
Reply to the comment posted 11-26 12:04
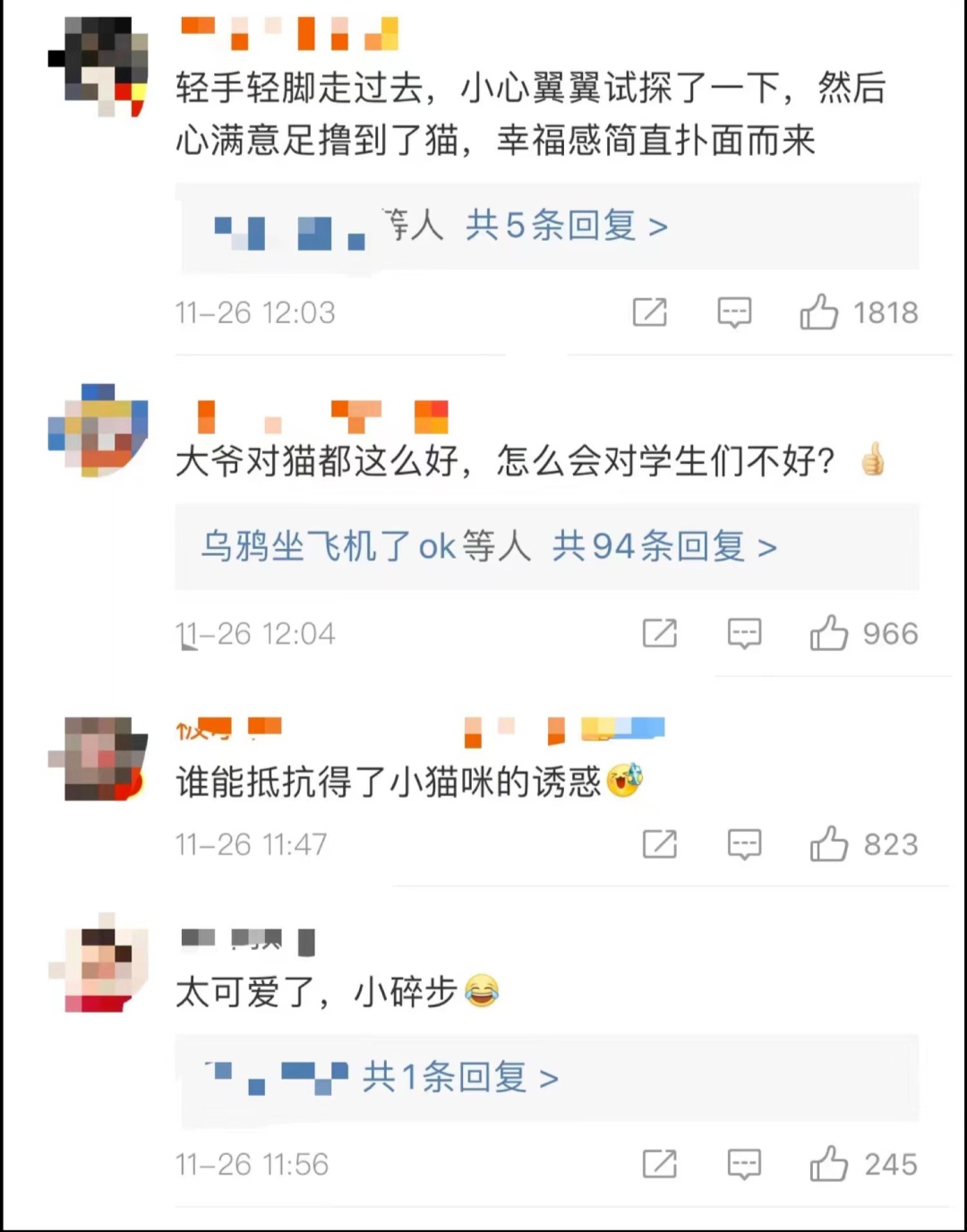744,634
